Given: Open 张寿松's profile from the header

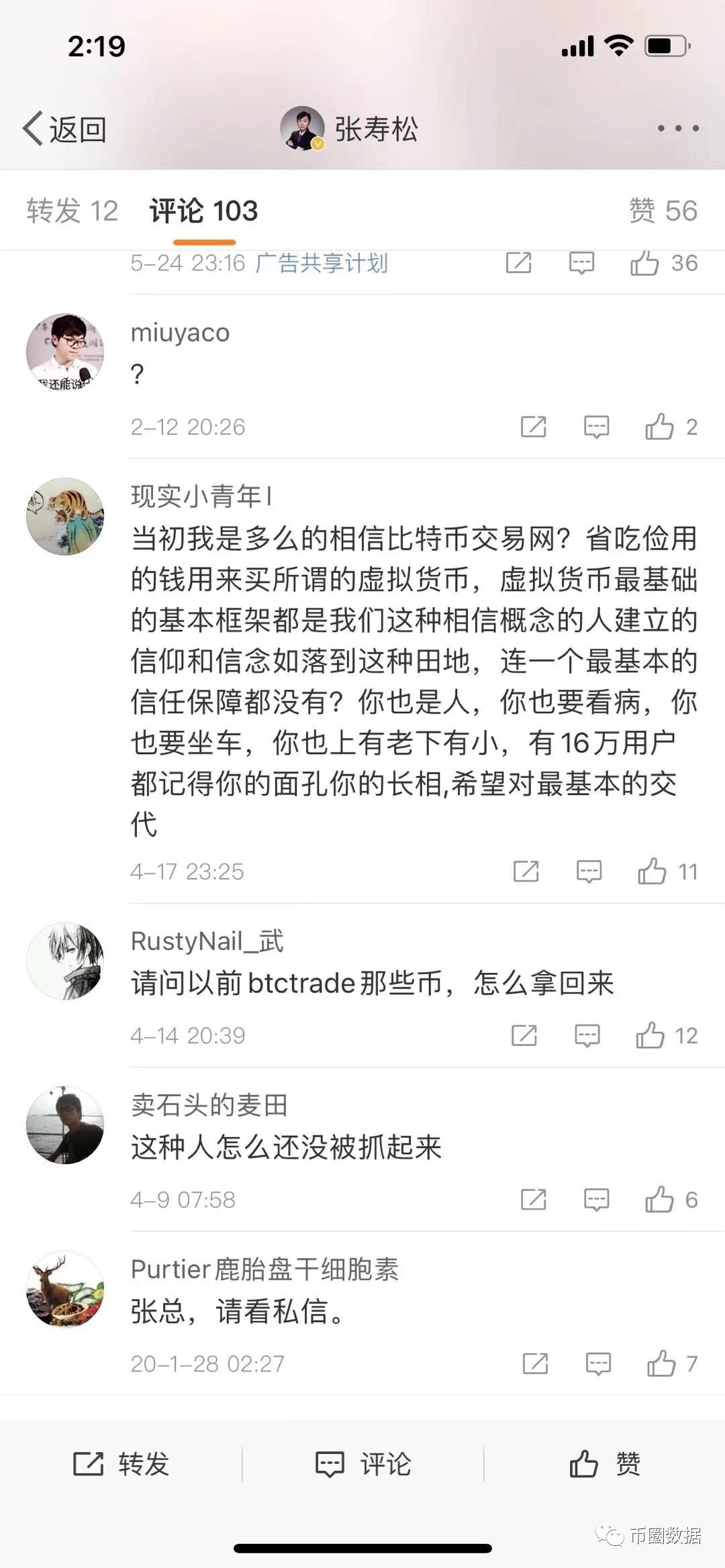Looking at the screenshot, I should pos(349,129).
